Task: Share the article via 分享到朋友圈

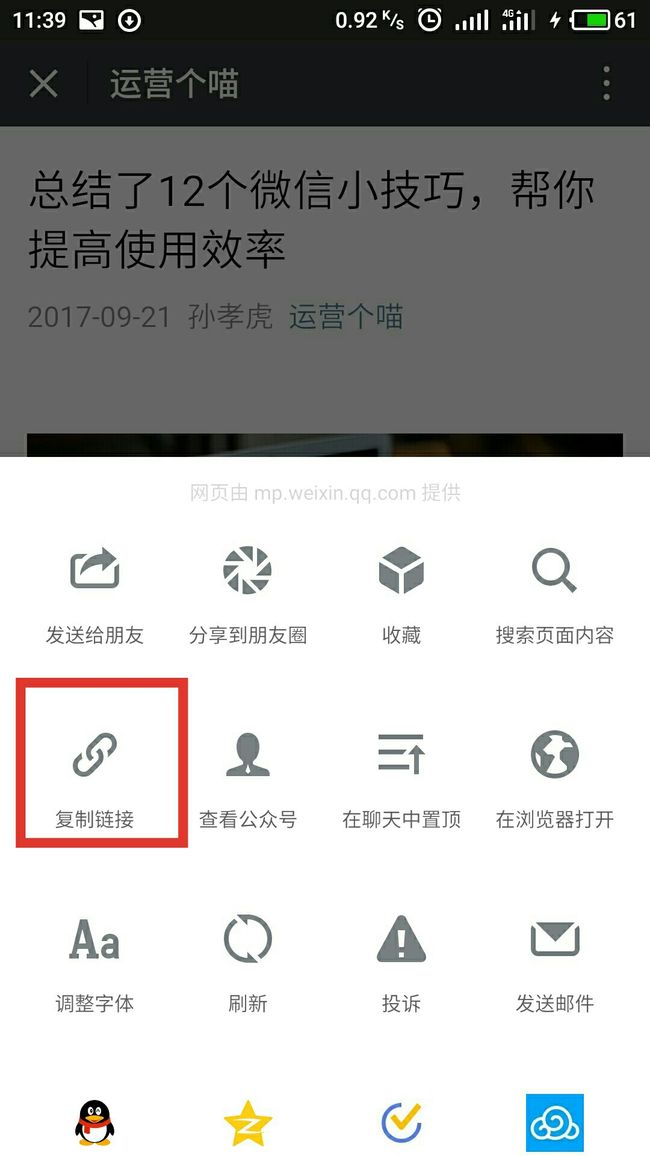Action: (x=248, y=596)
